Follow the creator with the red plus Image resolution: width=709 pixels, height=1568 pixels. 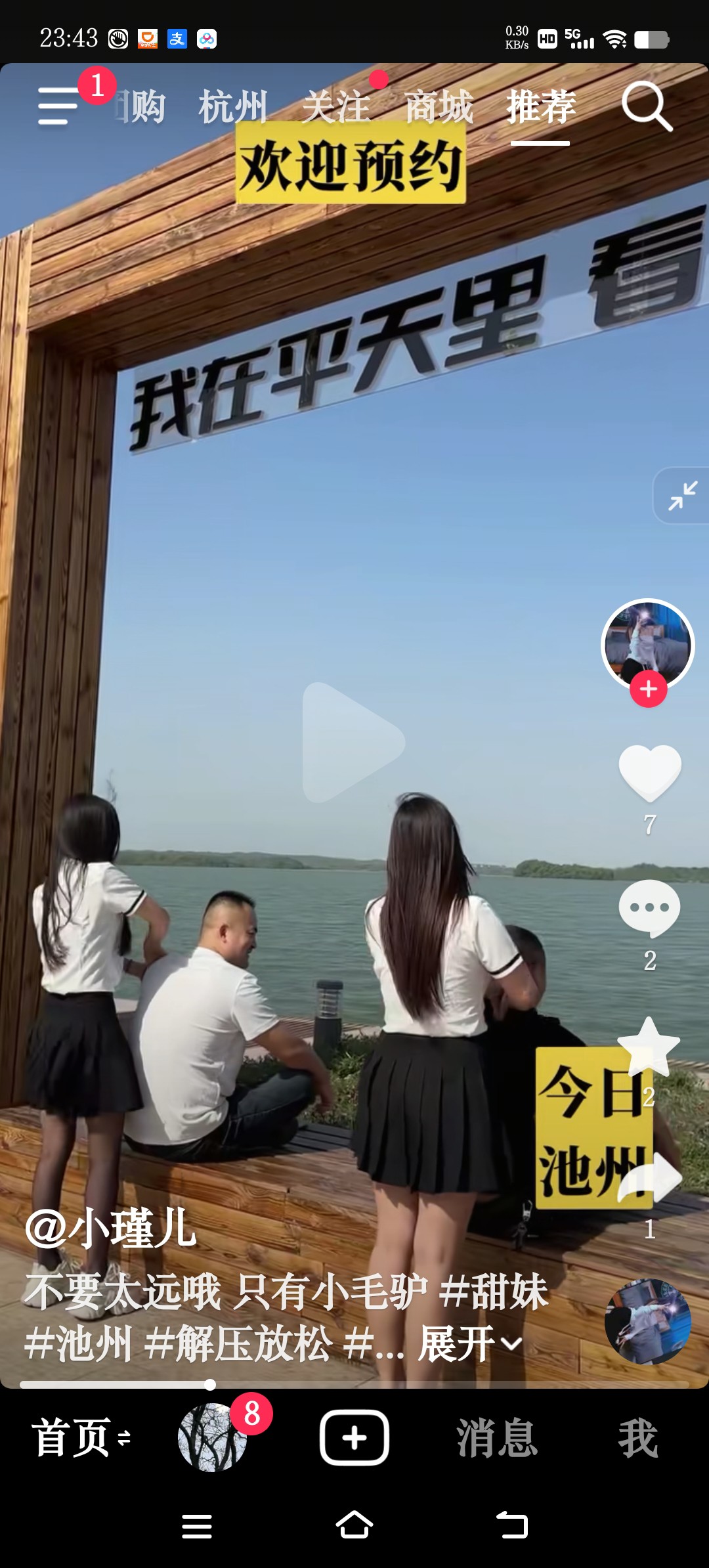tap(649, 689)
